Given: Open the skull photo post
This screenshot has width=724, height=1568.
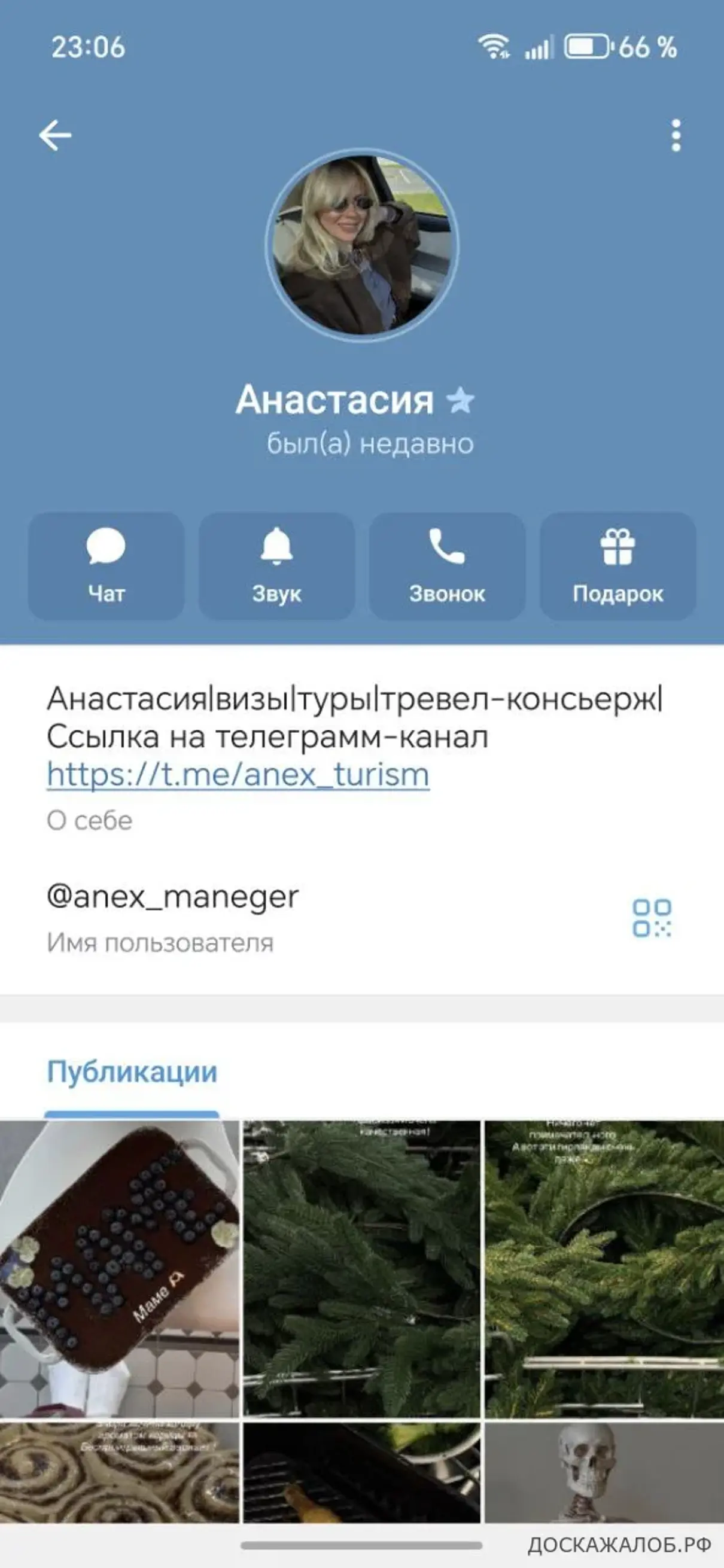Looking at the screenshot, I should click(x=604, y=1470).
